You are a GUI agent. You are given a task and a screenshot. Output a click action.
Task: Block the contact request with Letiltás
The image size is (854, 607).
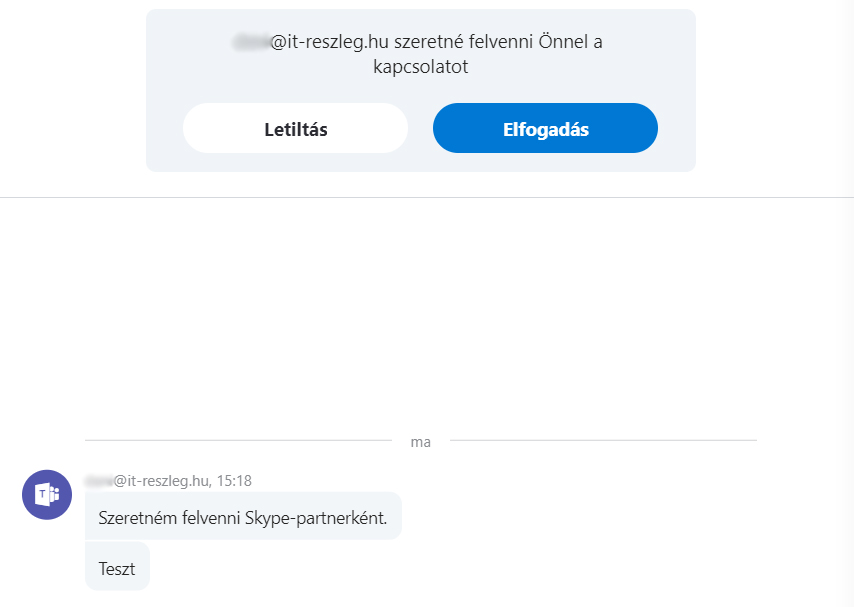click(x=295, y=129)
